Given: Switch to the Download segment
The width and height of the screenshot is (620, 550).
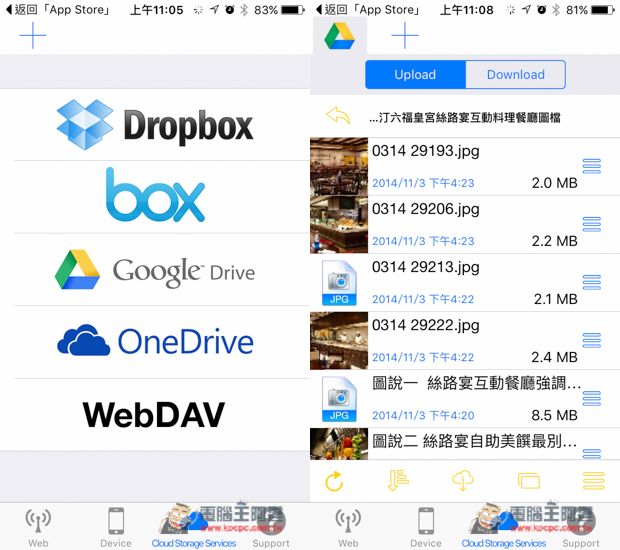Looking at the screenshot, I should click(x=515, y=75).
